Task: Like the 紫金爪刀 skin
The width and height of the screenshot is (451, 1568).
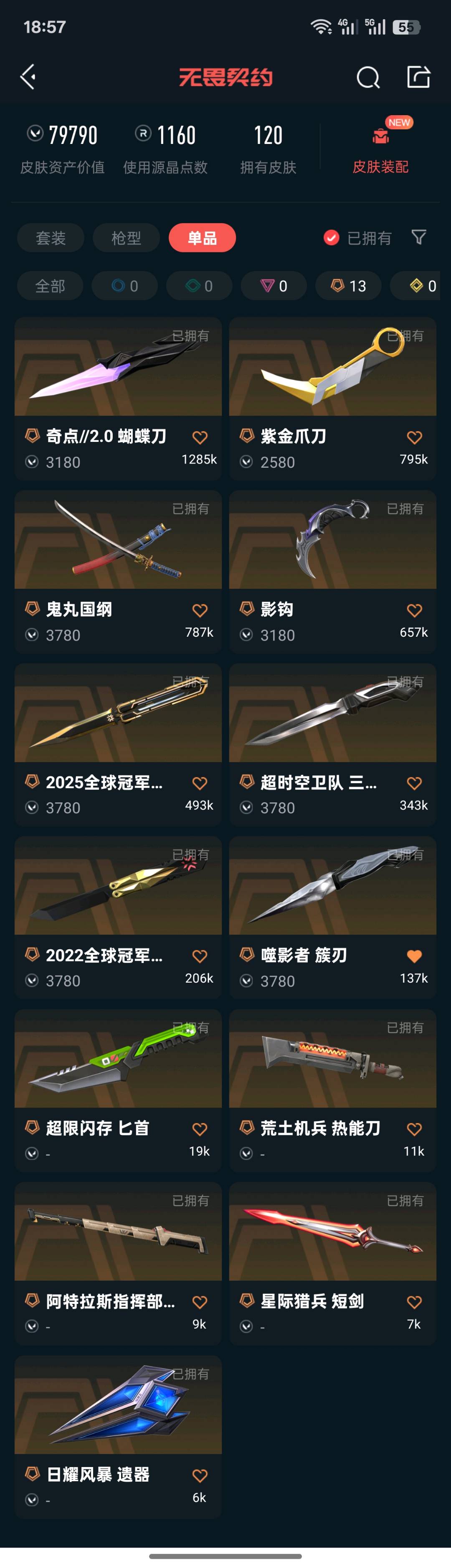Action: [x=414, y=437]
